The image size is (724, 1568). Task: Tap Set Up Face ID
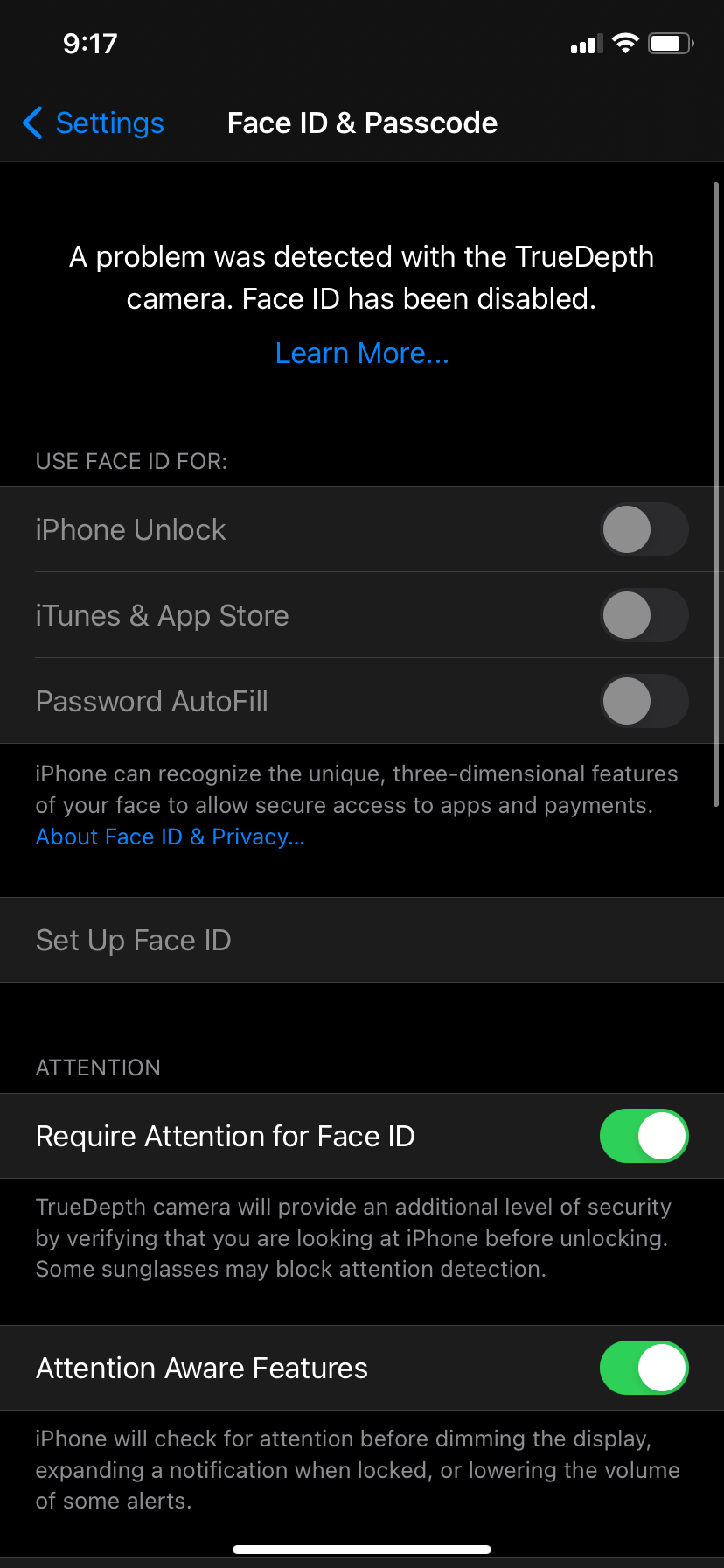pos(133,940)
